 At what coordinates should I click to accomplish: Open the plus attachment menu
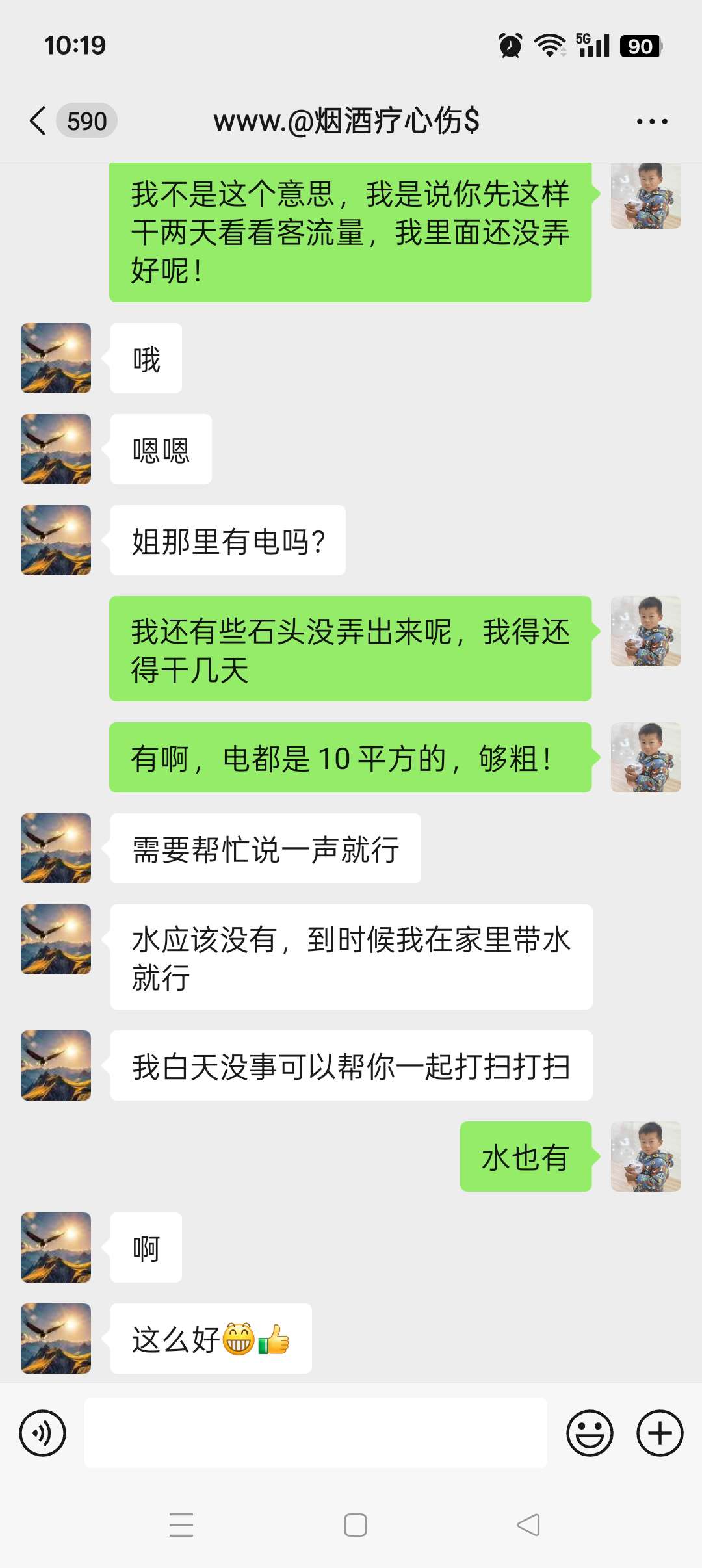click(660, 1433)
